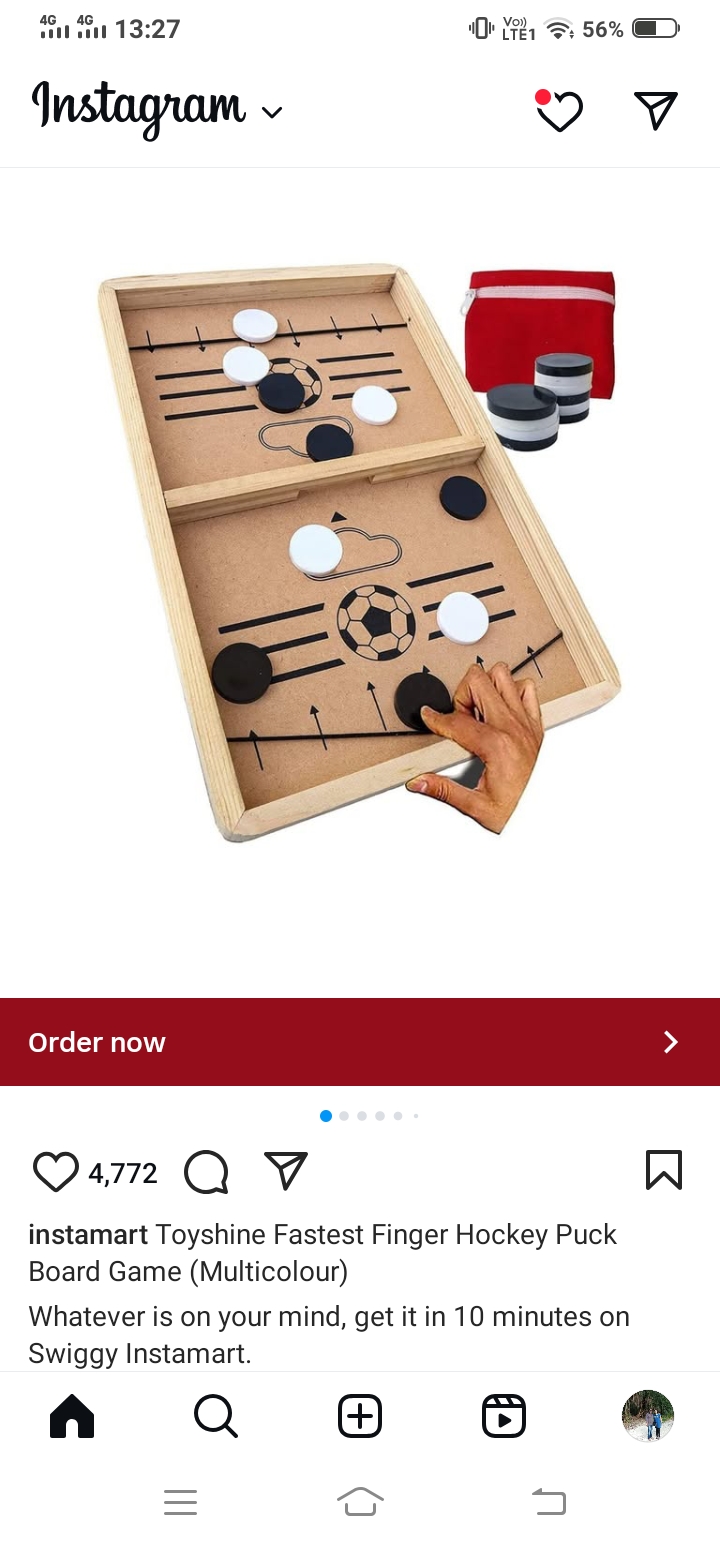Image resolution: width=720 pixels, height=1544 pixels.
Task: Switch to the Reels tab
Action: (x=504, y=1416)
